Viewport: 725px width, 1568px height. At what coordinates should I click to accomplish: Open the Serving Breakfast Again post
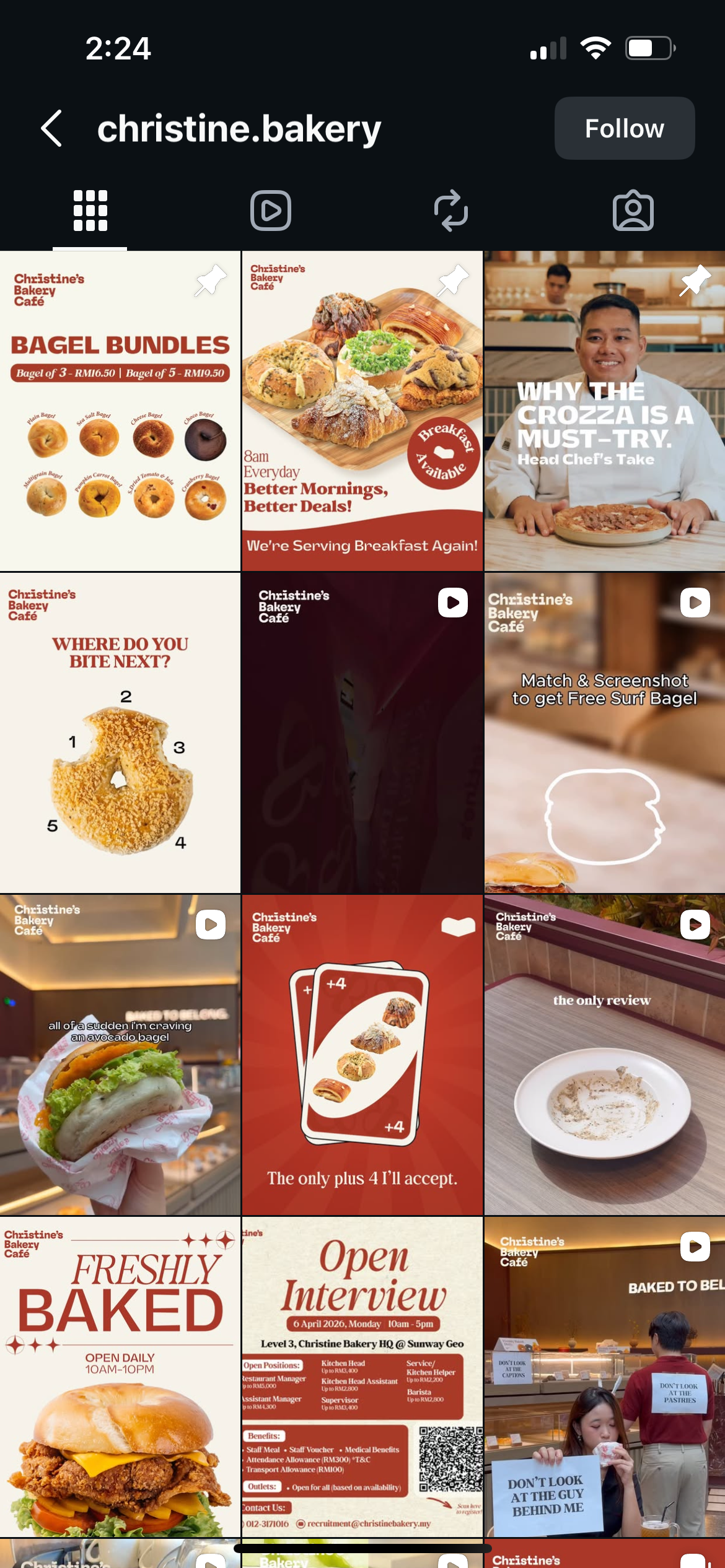[x=362, y=411]
